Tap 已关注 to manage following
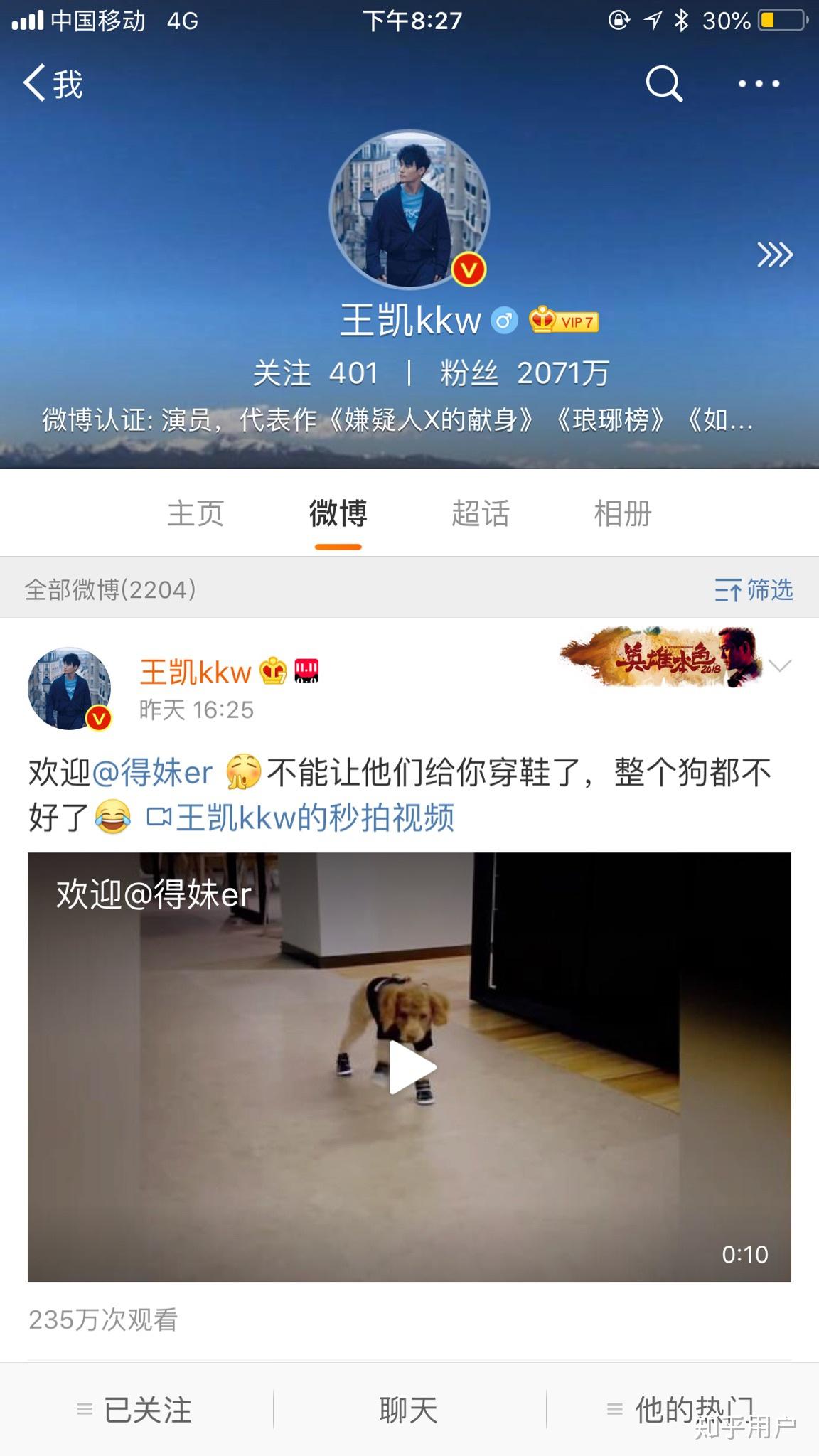This screenshot has width=819, height=1456. coord(135,1409)
